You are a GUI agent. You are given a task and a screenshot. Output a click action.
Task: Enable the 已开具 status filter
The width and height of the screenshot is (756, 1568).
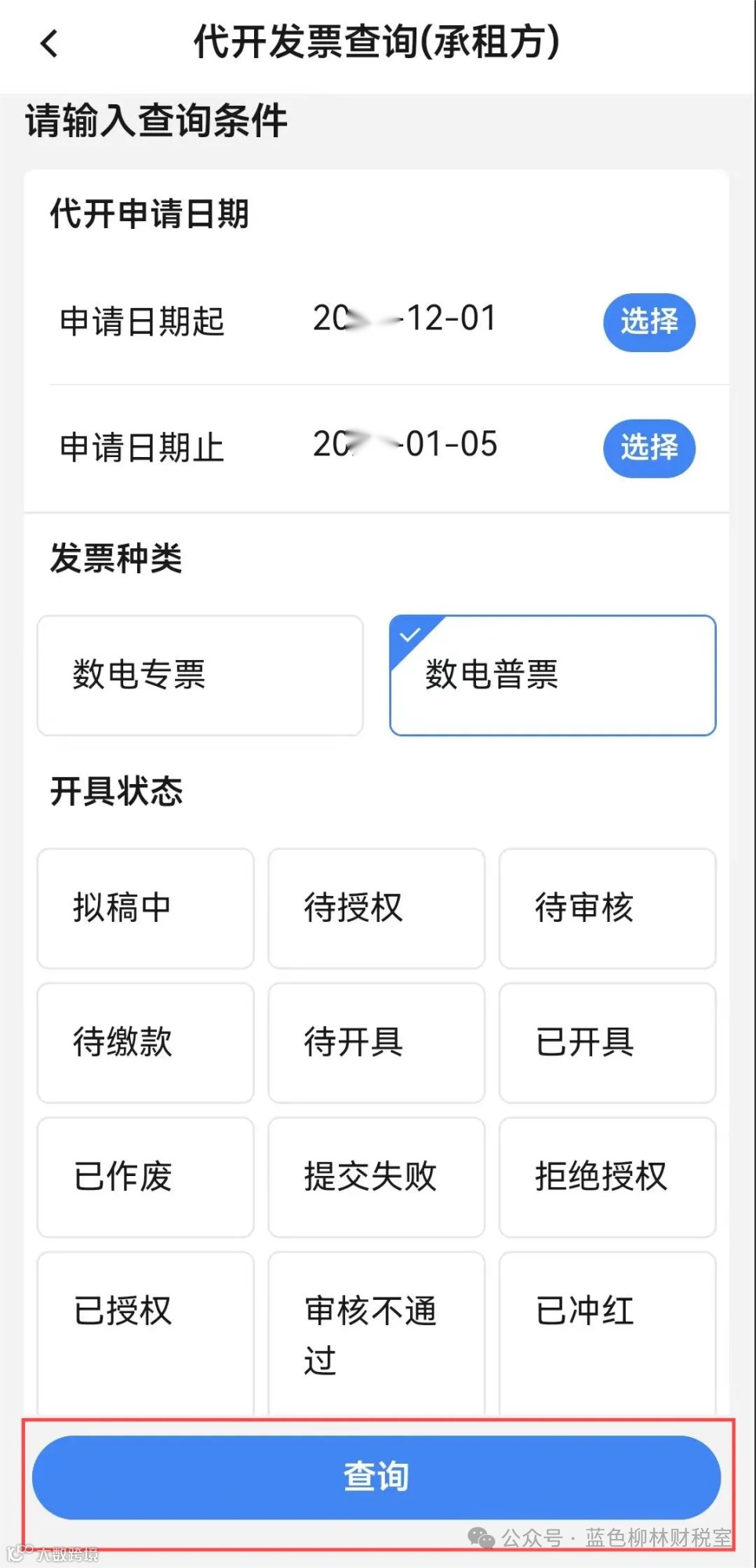point(607,1043)
